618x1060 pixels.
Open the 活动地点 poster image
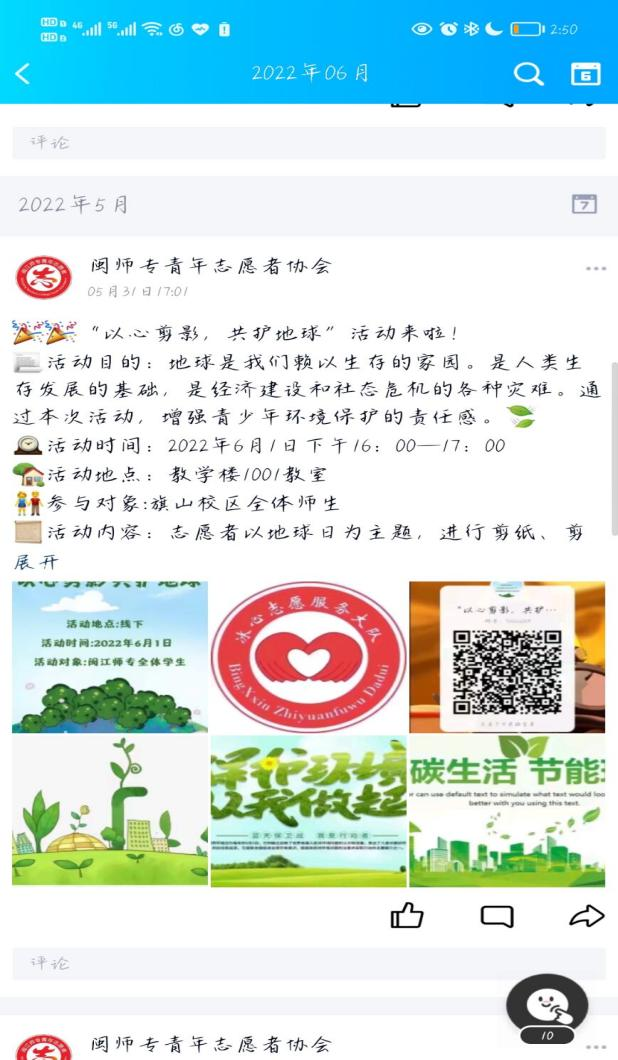pyautogui.click(x=110, y=657)
